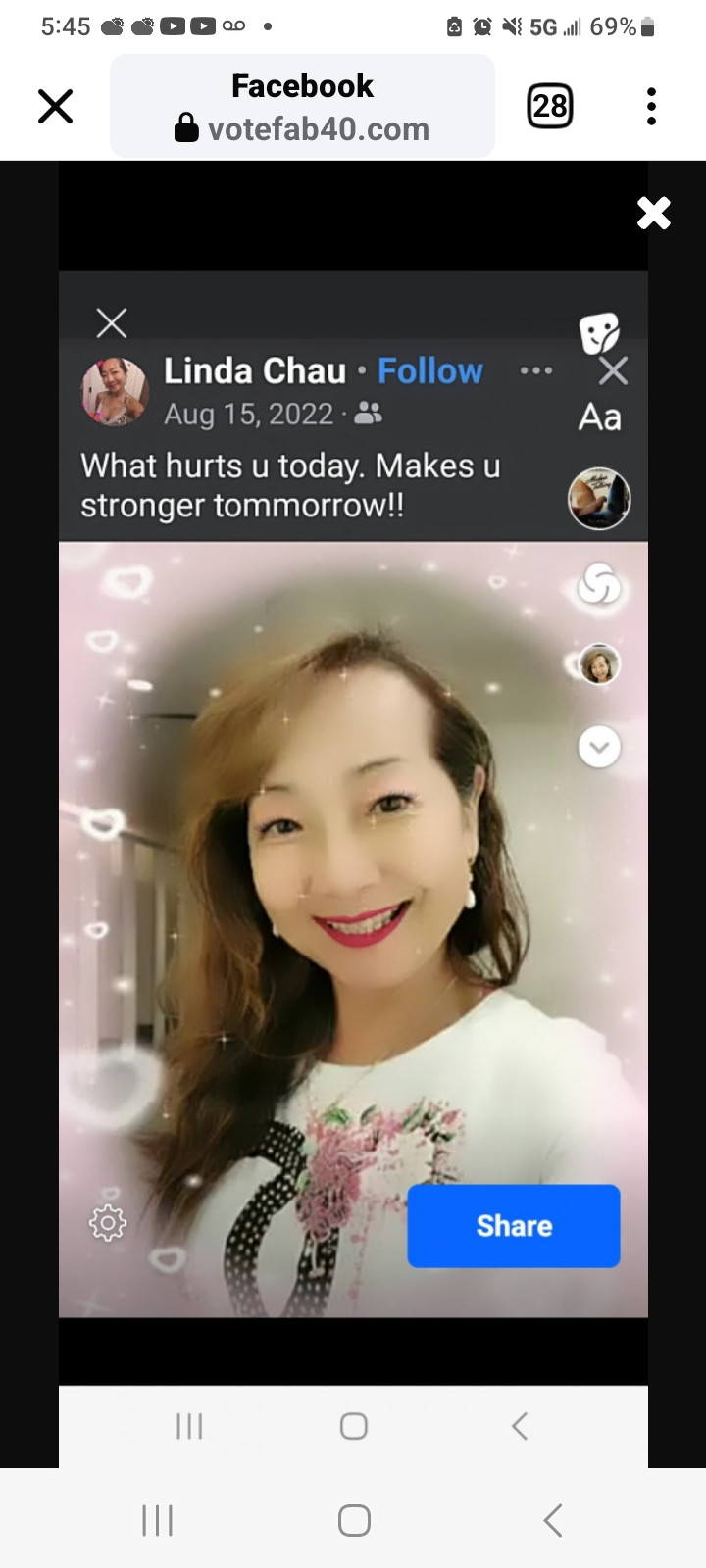Close the browser tab view
This screenshot has width=706, height=1568.
coord(56,106)
